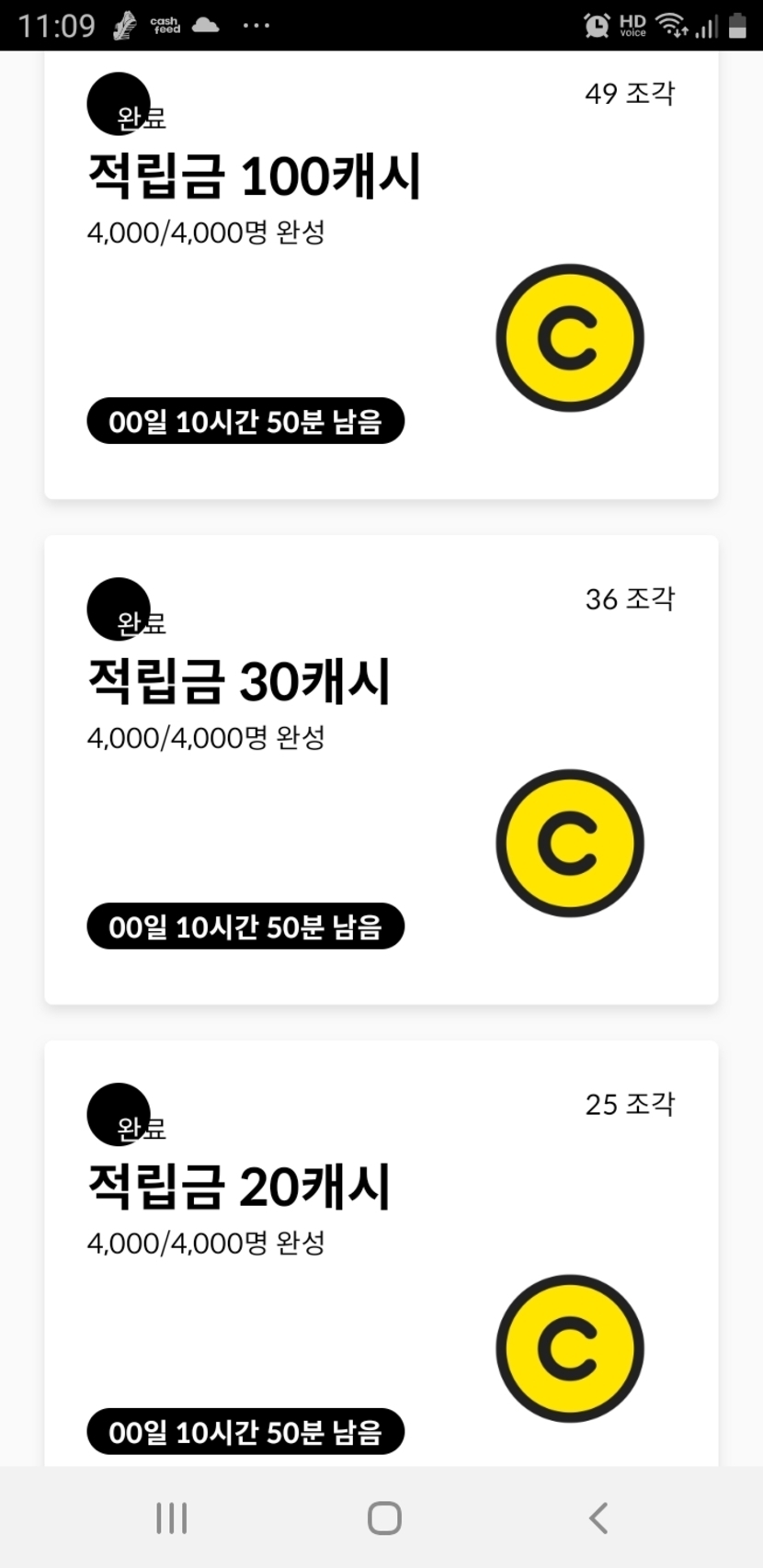Open recent apps from navigation bar
Image resolution: width=763 pixels, height=1568 pixels.
(172, 1518)
